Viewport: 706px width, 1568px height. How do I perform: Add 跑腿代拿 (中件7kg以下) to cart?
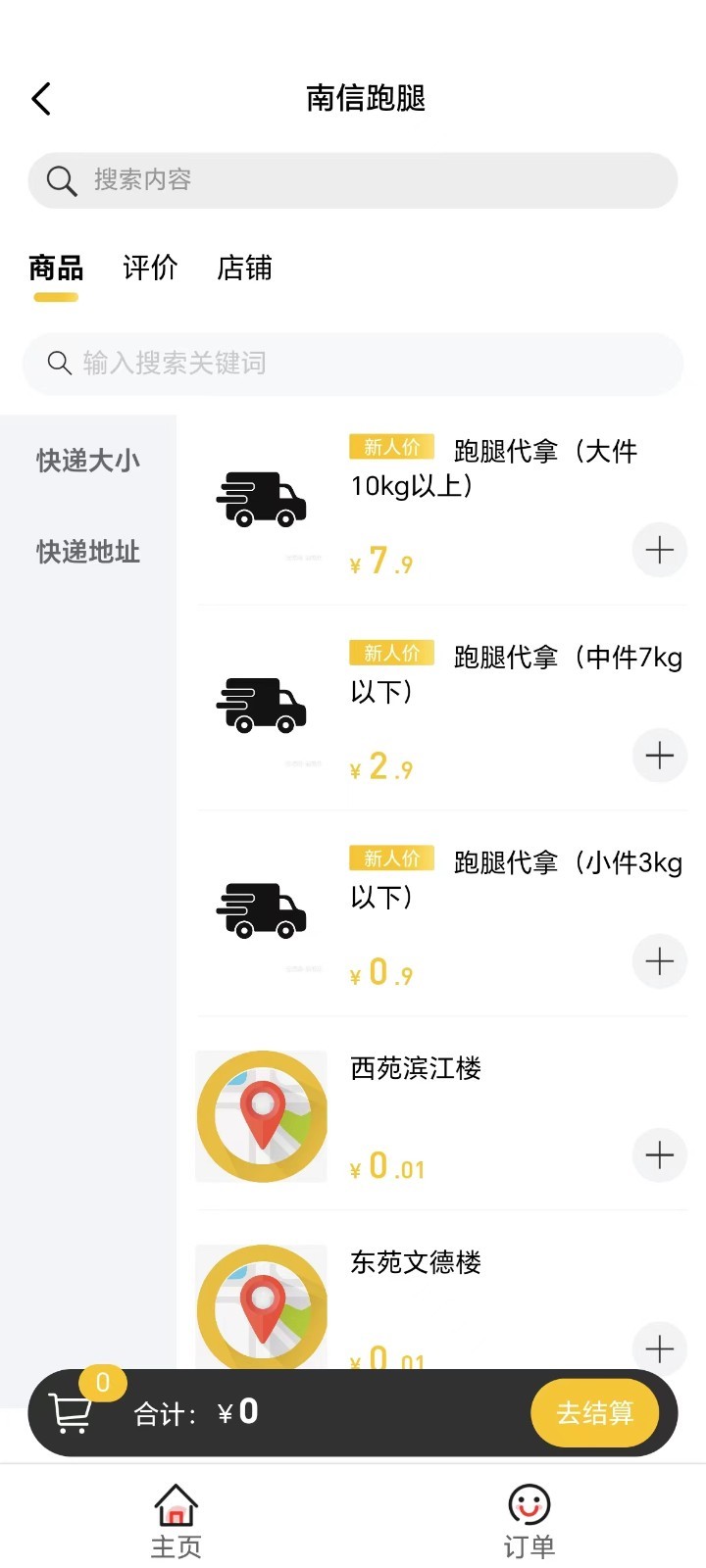(659, 756)
